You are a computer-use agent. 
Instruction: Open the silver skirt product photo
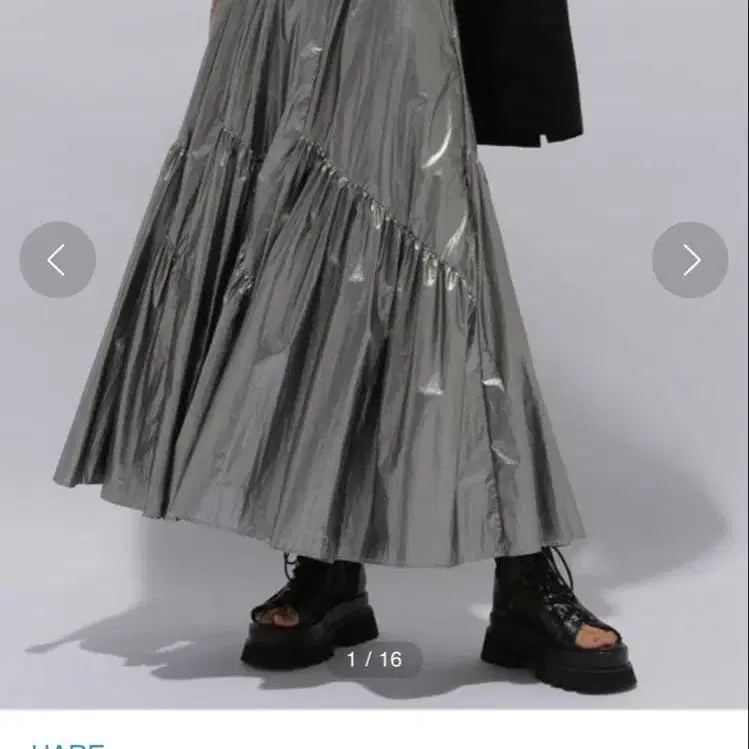pos(330,330)
